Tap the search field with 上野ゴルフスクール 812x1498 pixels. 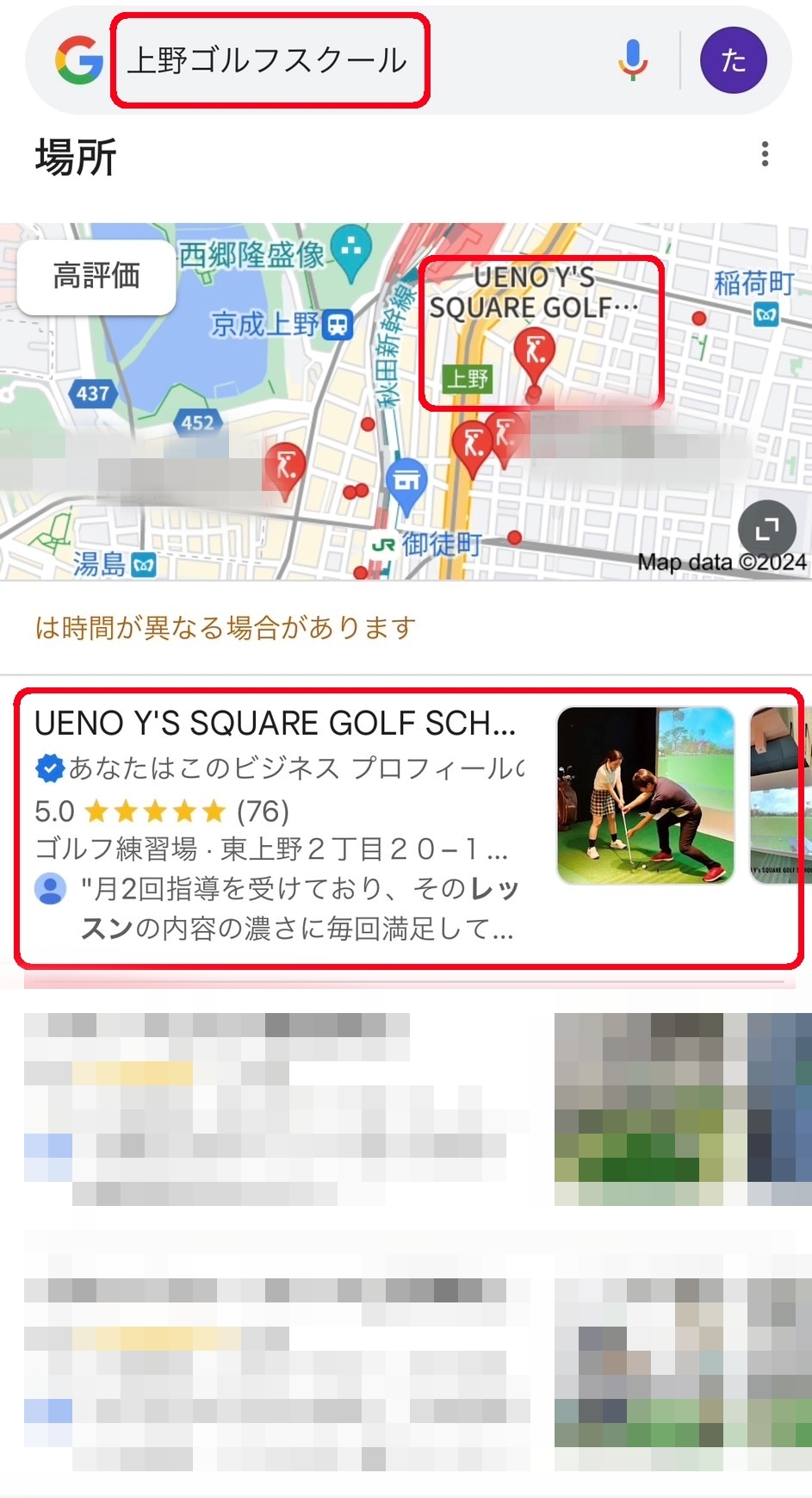click(269, 60)
